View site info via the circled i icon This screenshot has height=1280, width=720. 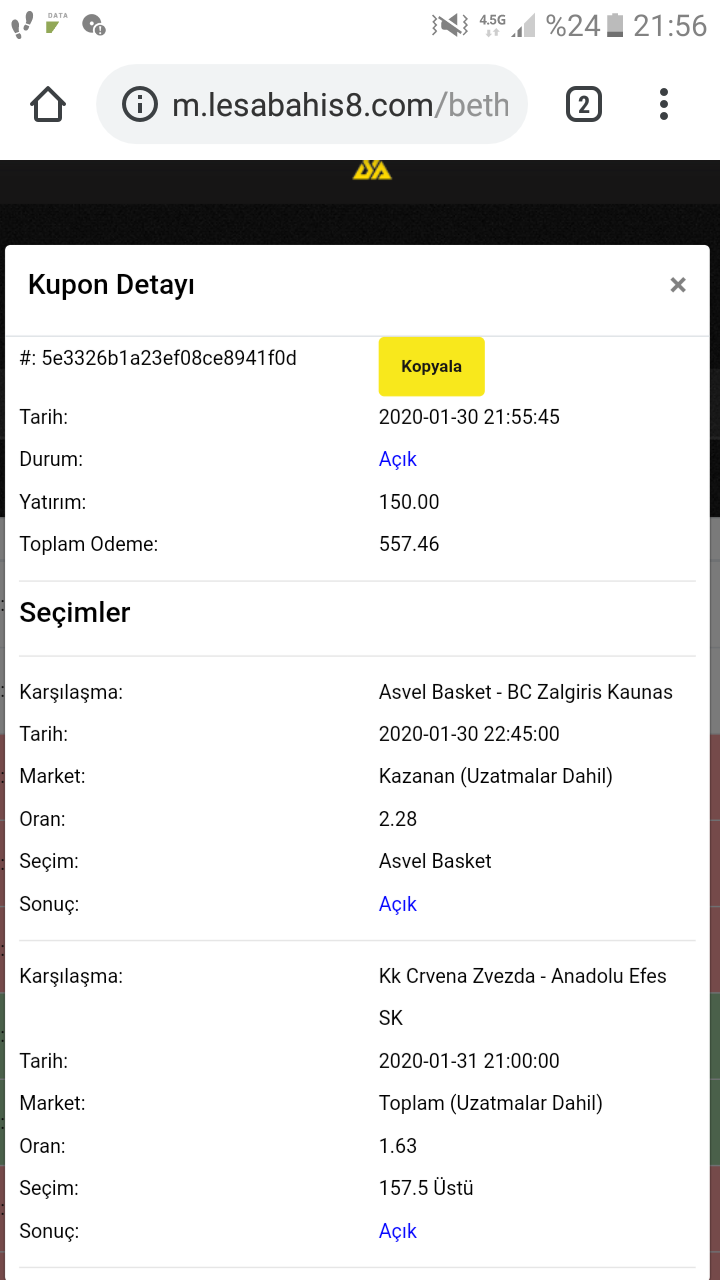pos(140,104)
